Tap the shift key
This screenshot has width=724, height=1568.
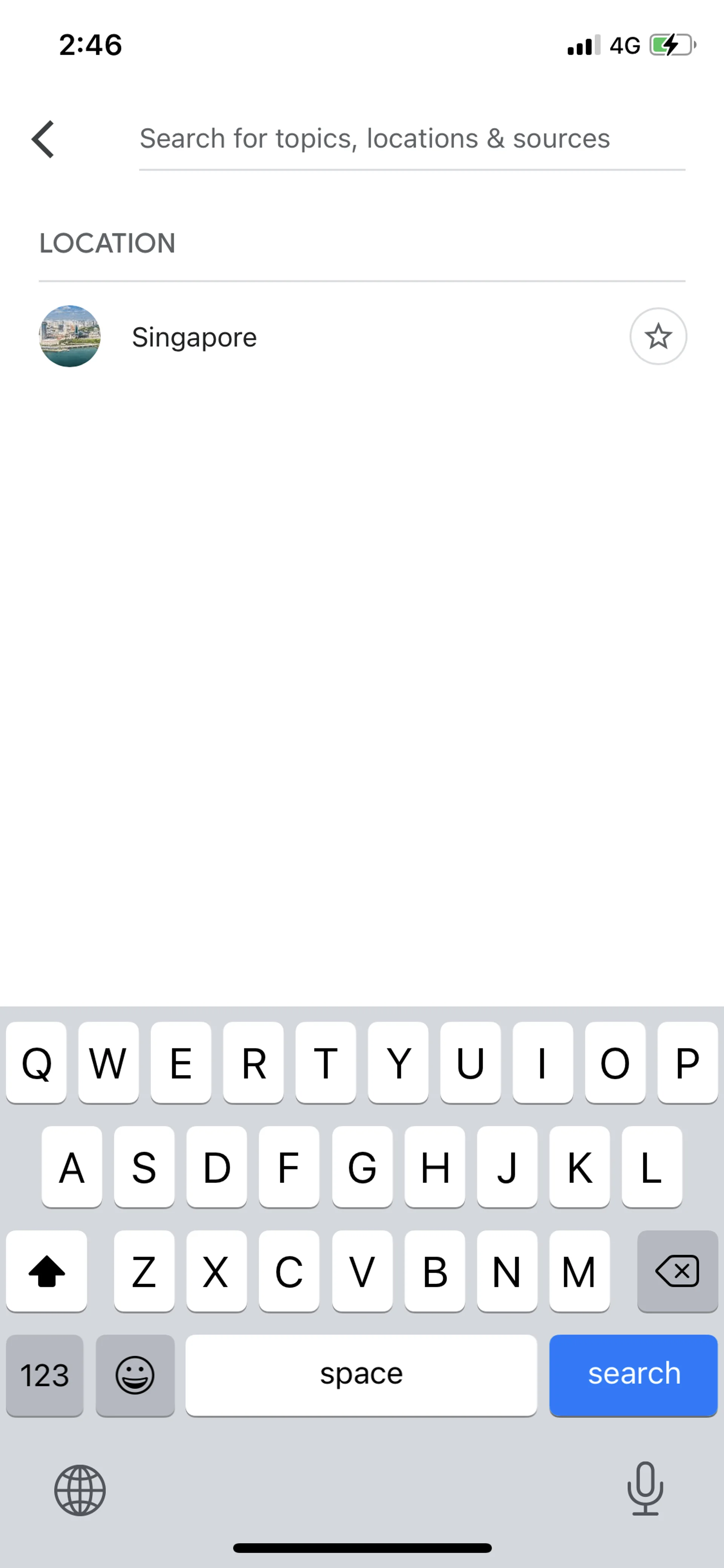pyautogui.click(x=46, y=1271)
